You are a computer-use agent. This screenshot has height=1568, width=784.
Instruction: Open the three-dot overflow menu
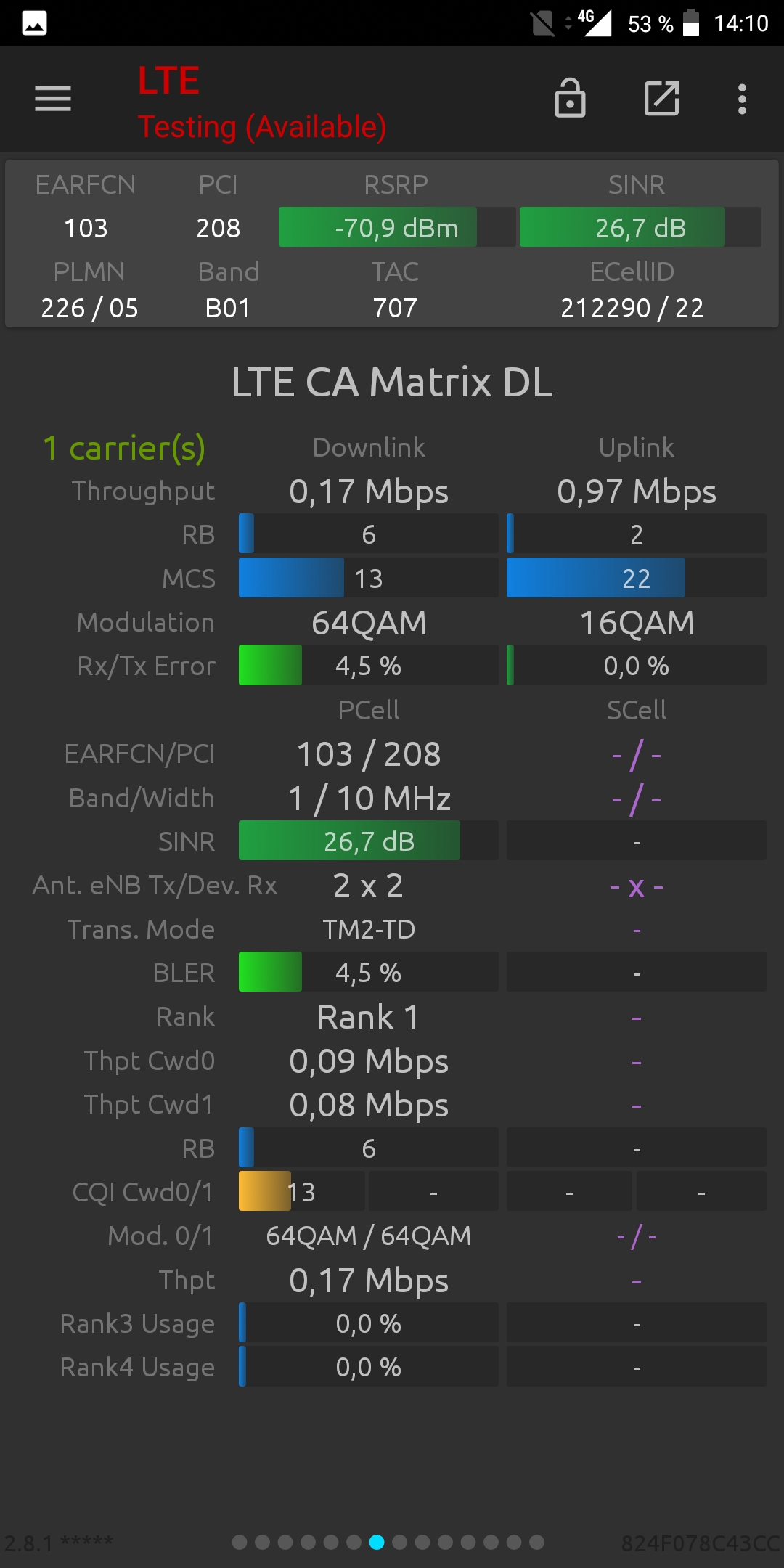tap(742, 99)
